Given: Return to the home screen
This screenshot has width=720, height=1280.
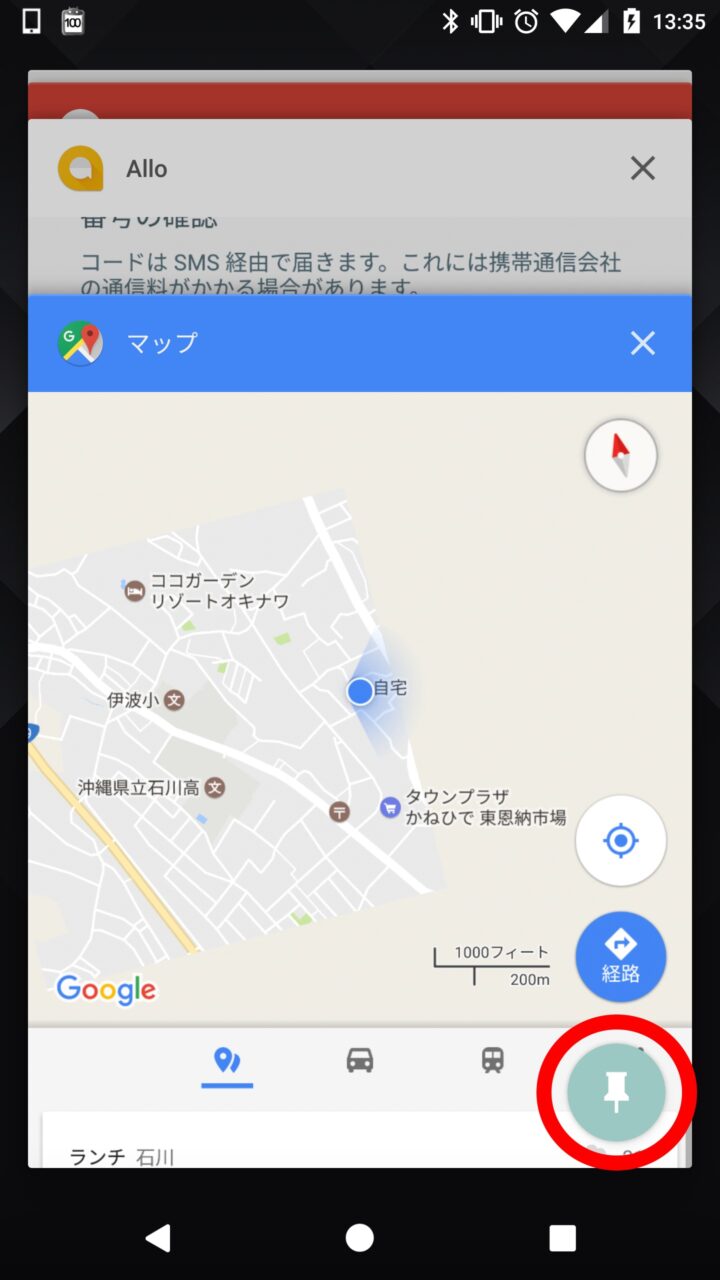Looking at the screenshot, I should click(360, 1238).
